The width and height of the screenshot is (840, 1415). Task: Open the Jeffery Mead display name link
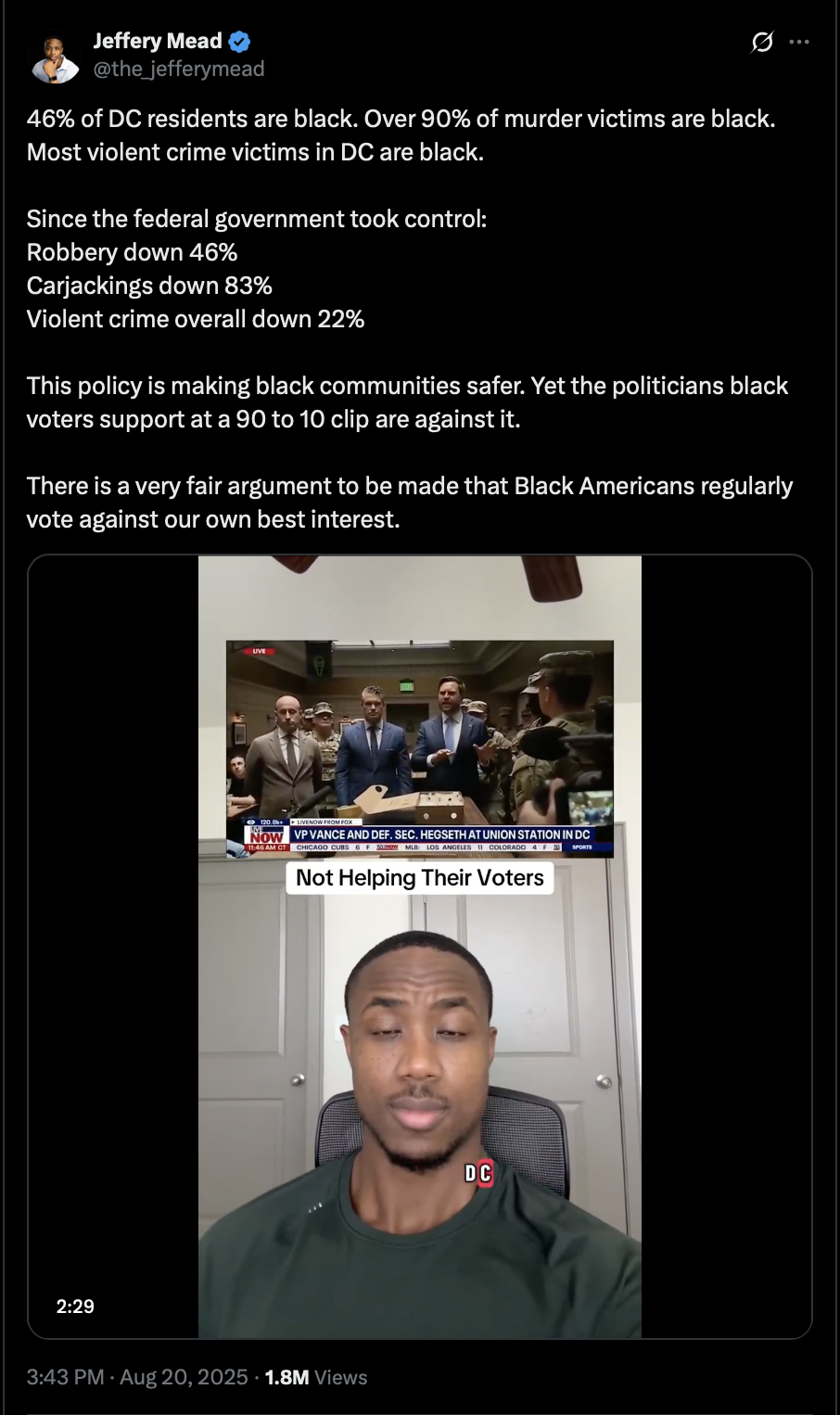click(x=158, y=41)
